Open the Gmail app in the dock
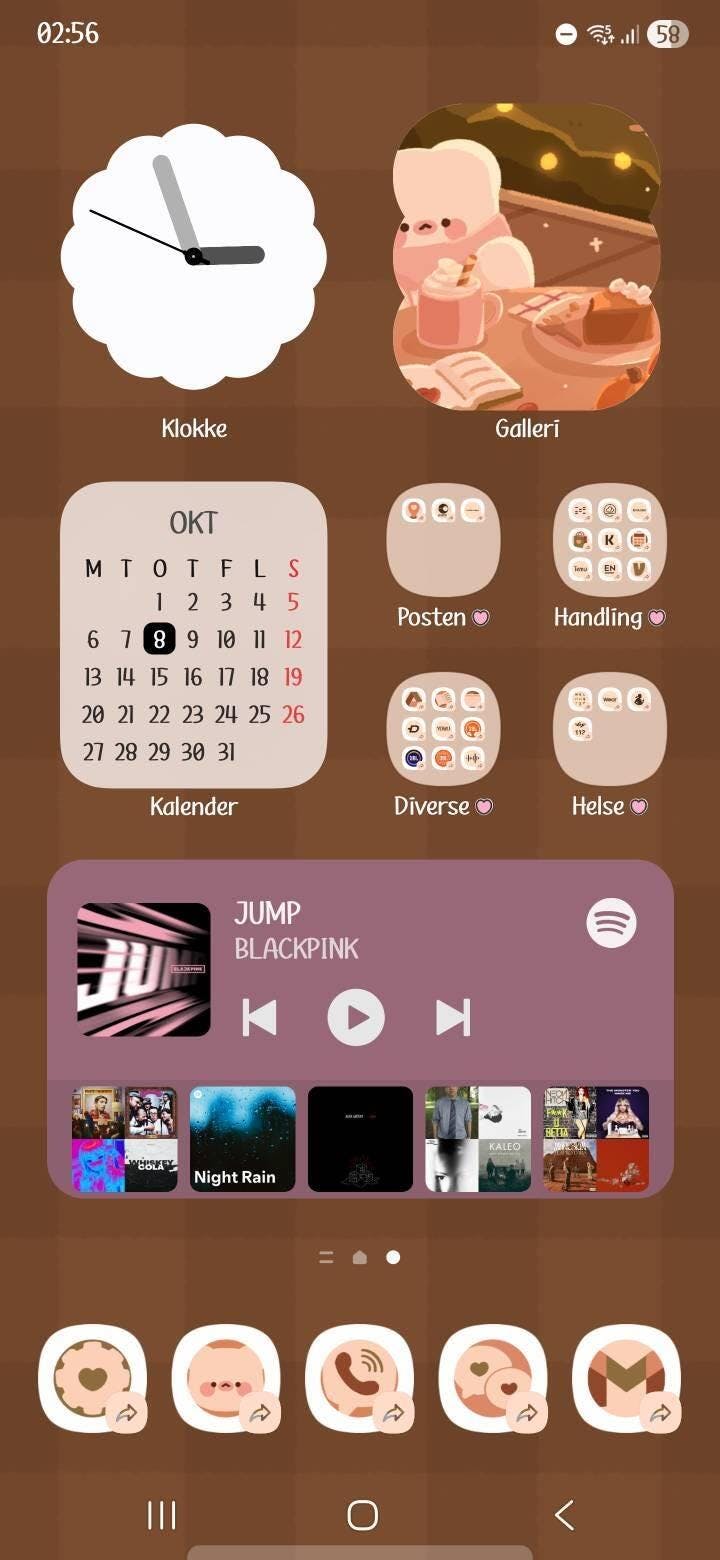720x1560 pixels. (626, 1378)
